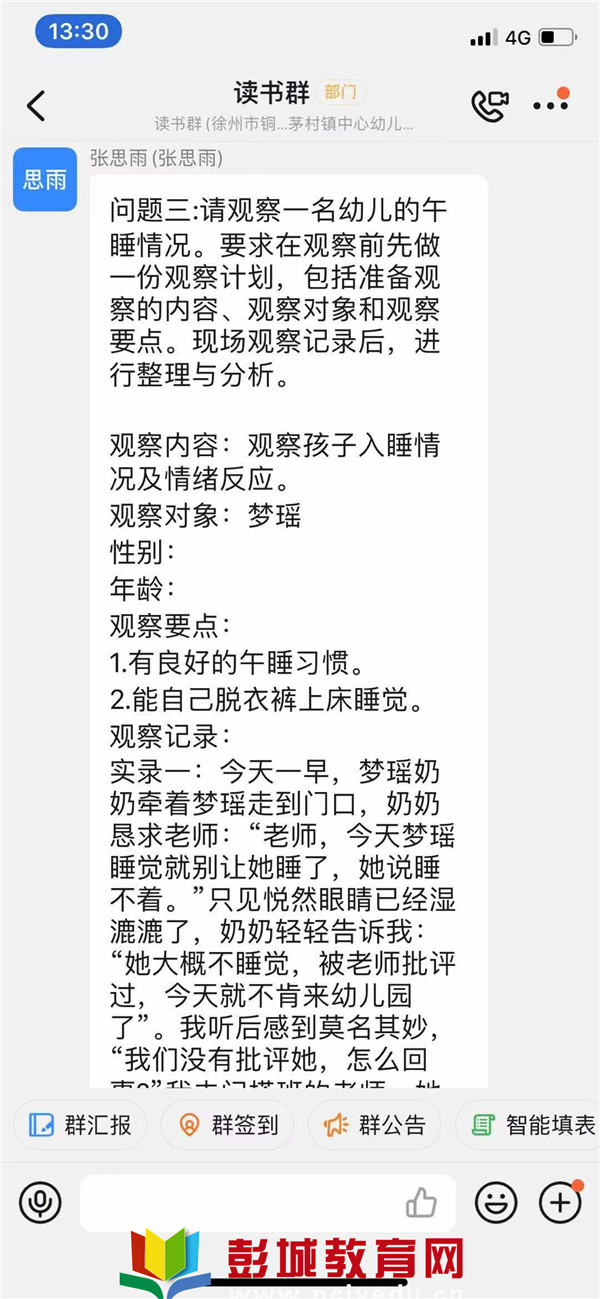Start a group call in 读书群
This screenshot has height=1299, width=600.
490,105
